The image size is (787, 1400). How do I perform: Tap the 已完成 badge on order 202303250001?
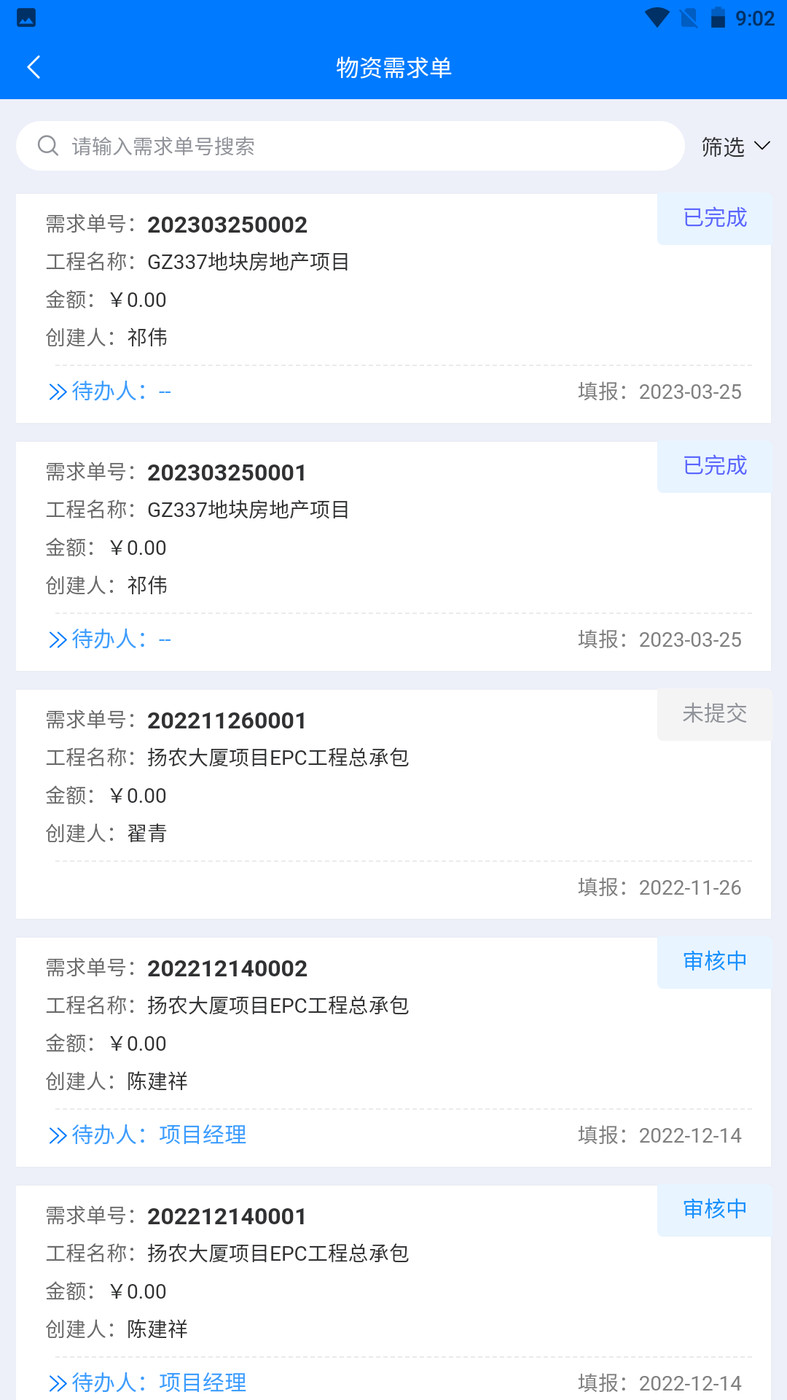click(712, 466)
